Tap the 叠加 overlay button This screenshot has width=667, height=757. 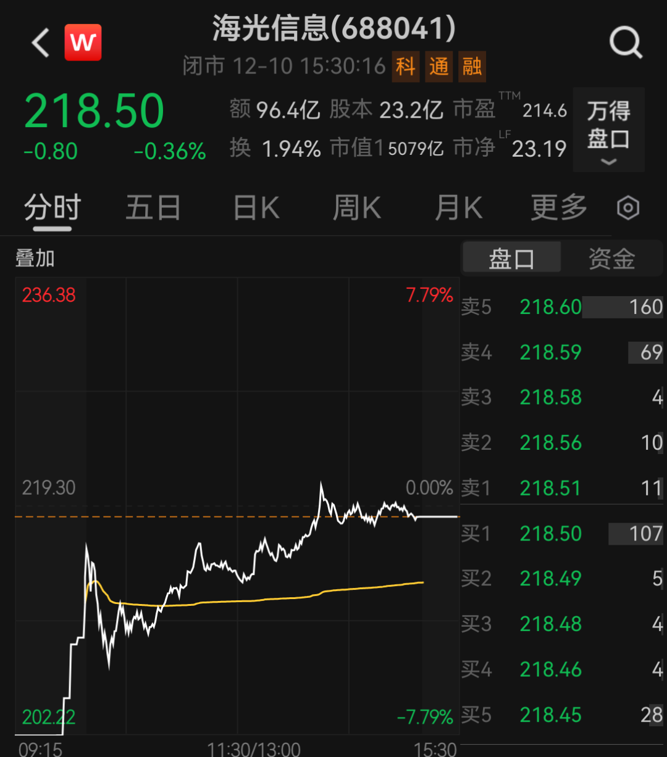pos(35,258)
